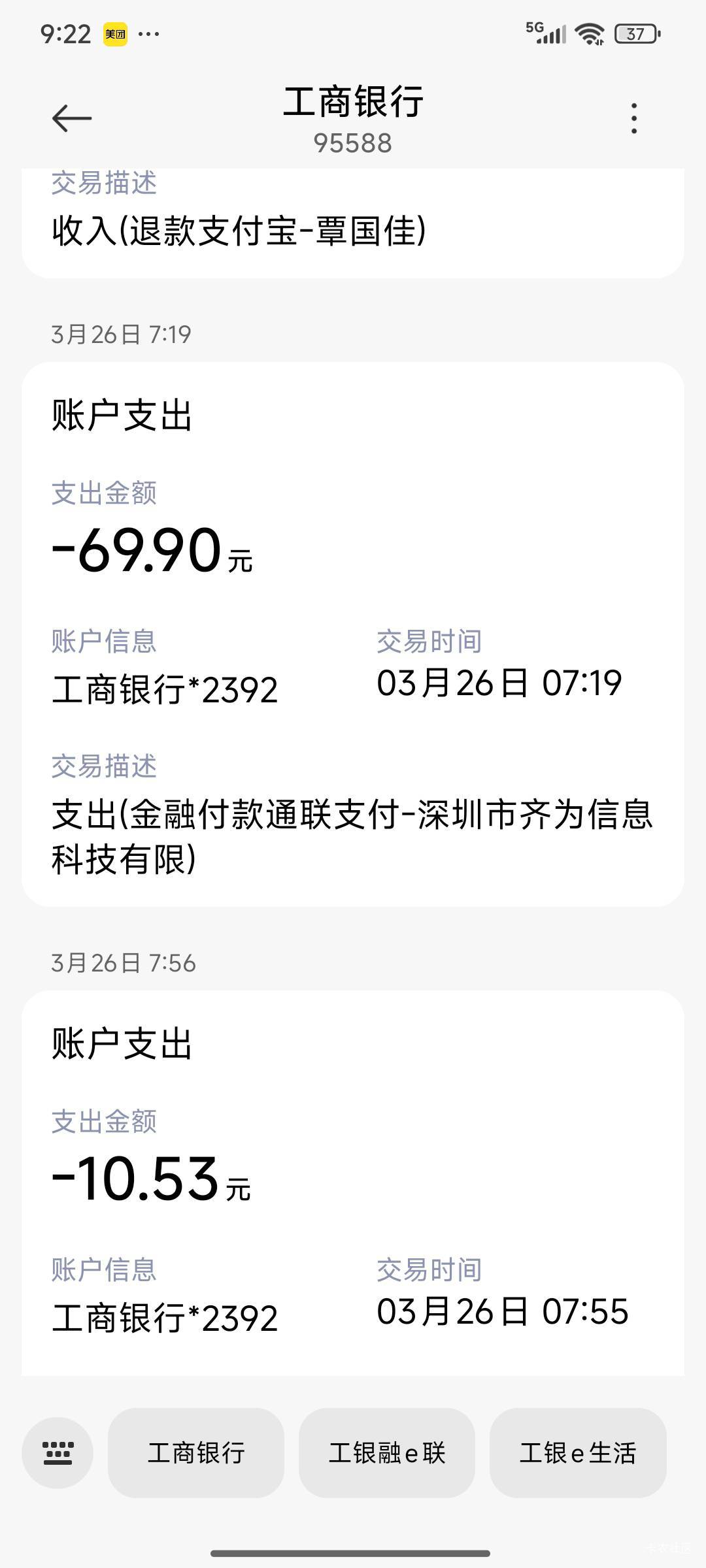
Task: Go back from the 工商银行 conversation
Action: (x=72, y=118)
